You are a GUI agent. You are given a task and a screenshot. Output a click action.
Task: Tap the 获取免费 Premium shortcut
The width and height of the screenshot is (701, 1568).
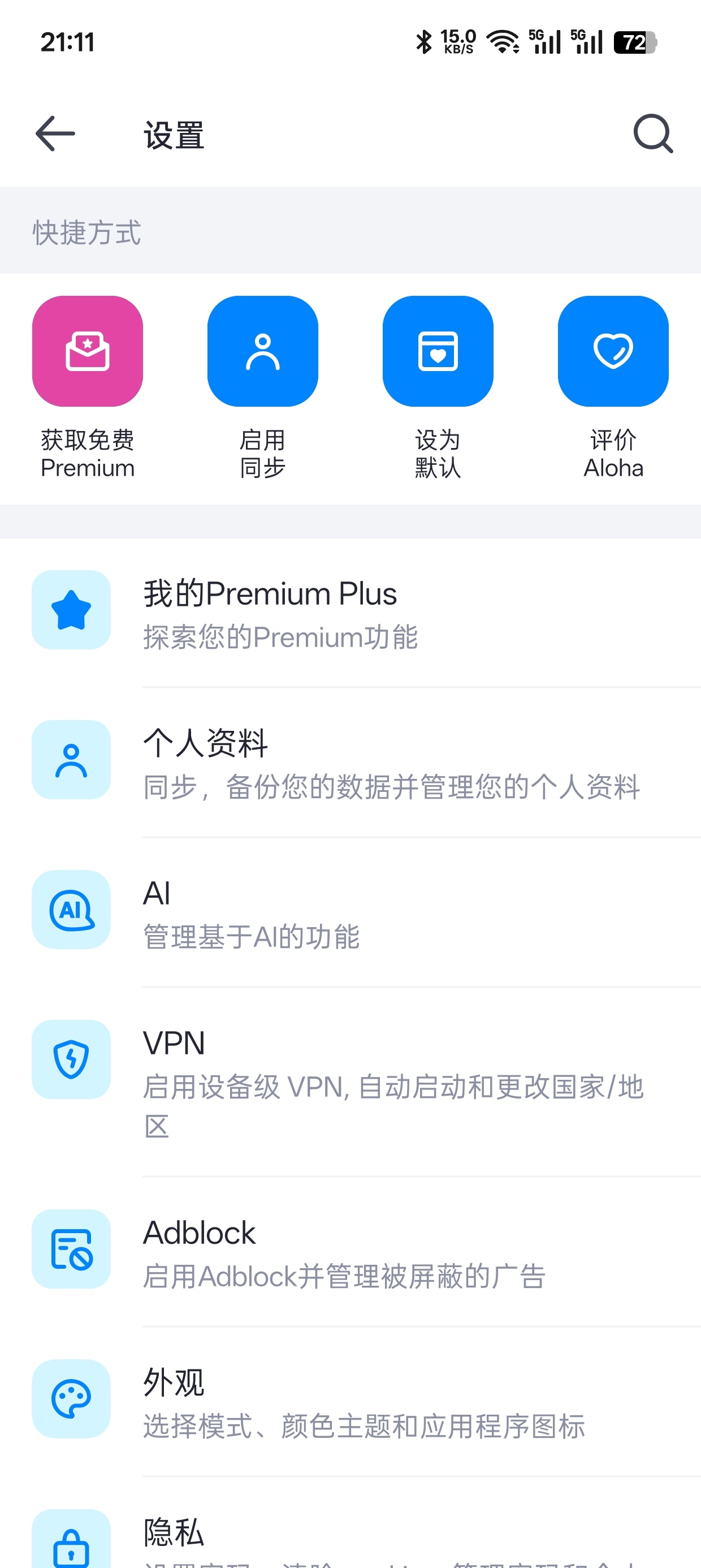pyautogui.click(x=88, y=389)
